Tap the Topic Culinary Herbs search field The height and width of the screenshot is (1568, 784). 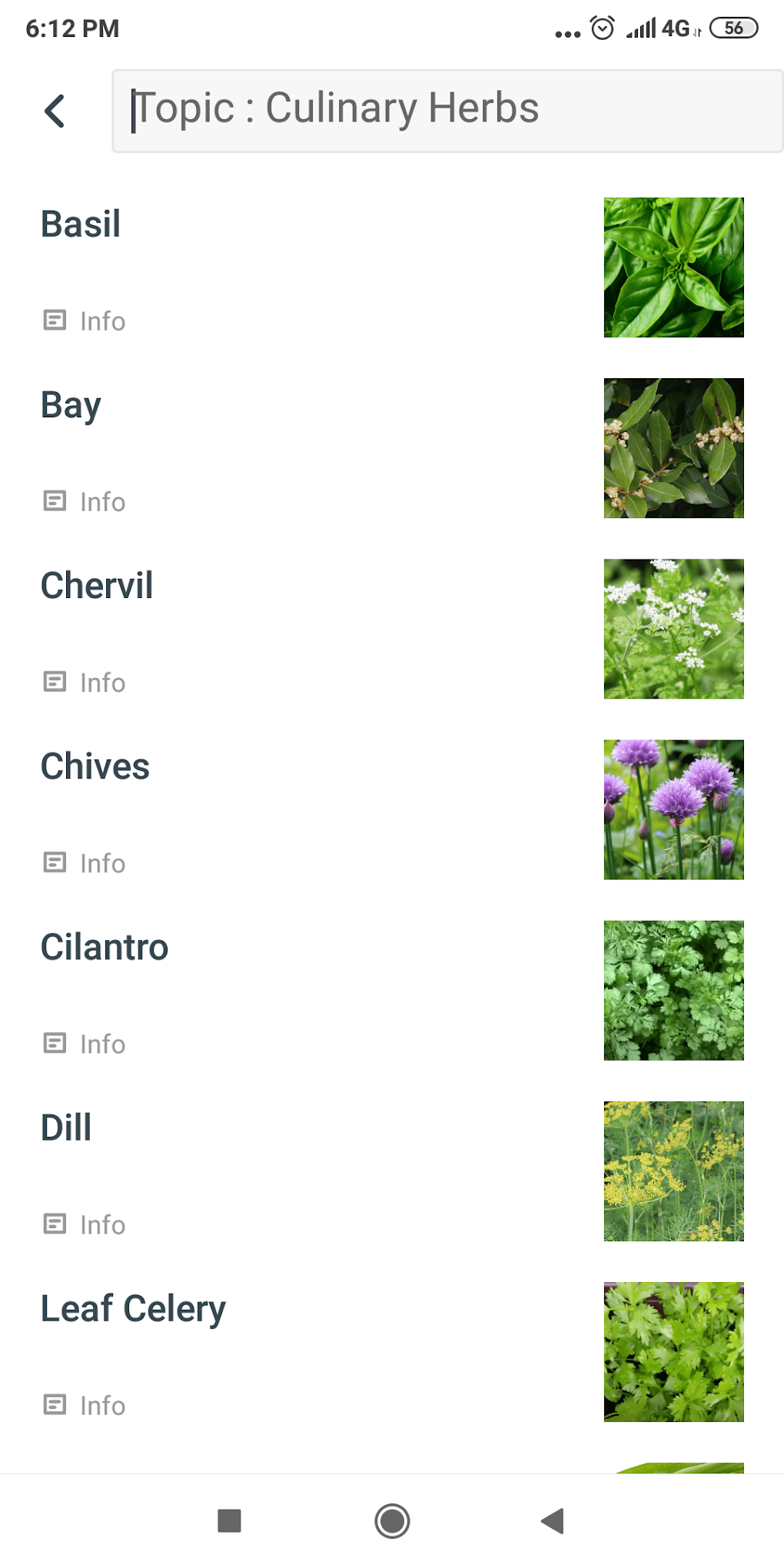(x=447, y=110)
